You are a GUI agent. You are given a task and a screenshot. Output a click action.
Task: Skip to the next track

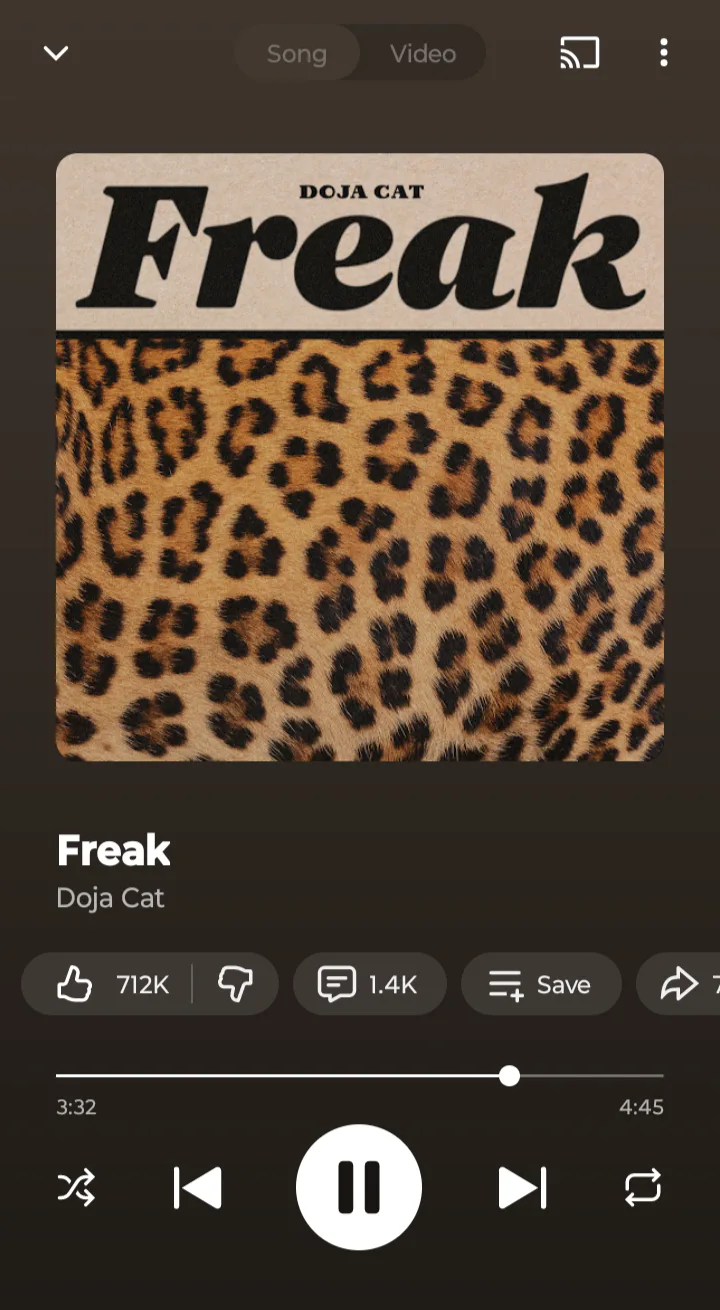(522, 1188)
